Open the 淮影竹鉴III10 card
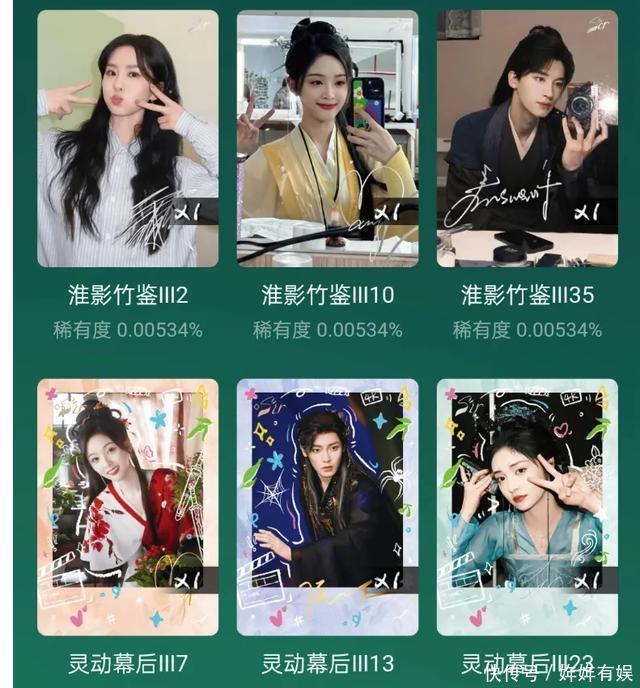 point(327,140)
